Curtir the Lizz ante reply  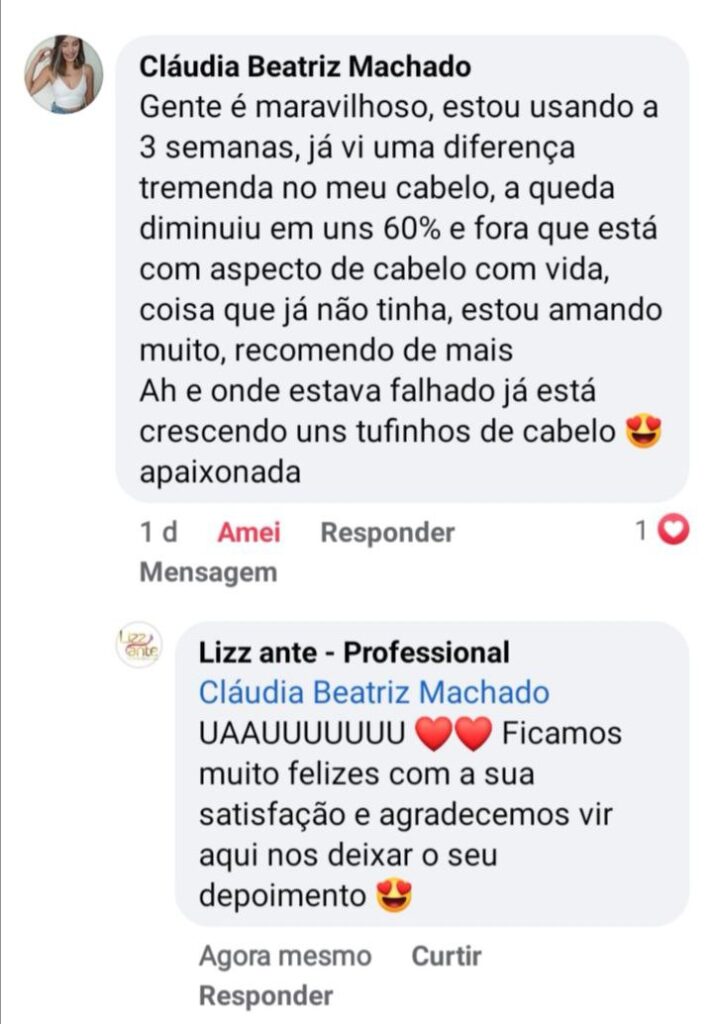click(446, 956)
